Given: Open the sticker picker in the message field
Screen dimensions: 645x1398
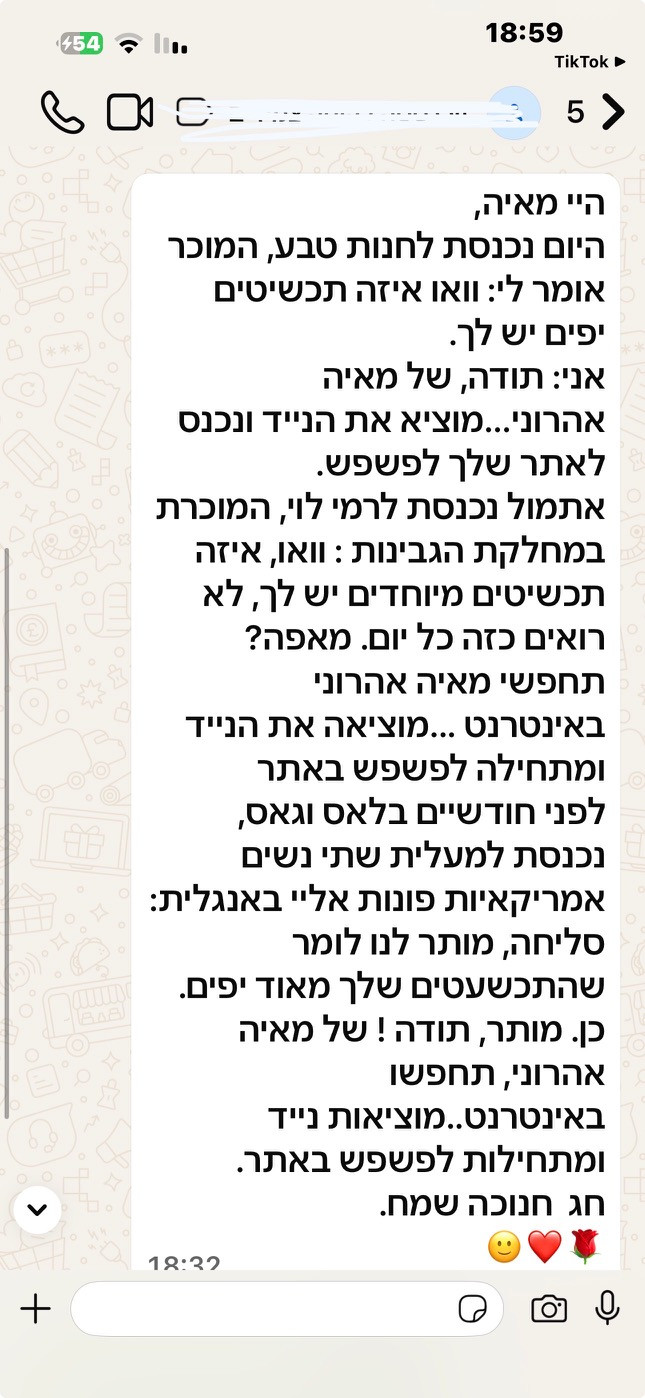Looking at the screenshot, I should (x=472, y=1308).
